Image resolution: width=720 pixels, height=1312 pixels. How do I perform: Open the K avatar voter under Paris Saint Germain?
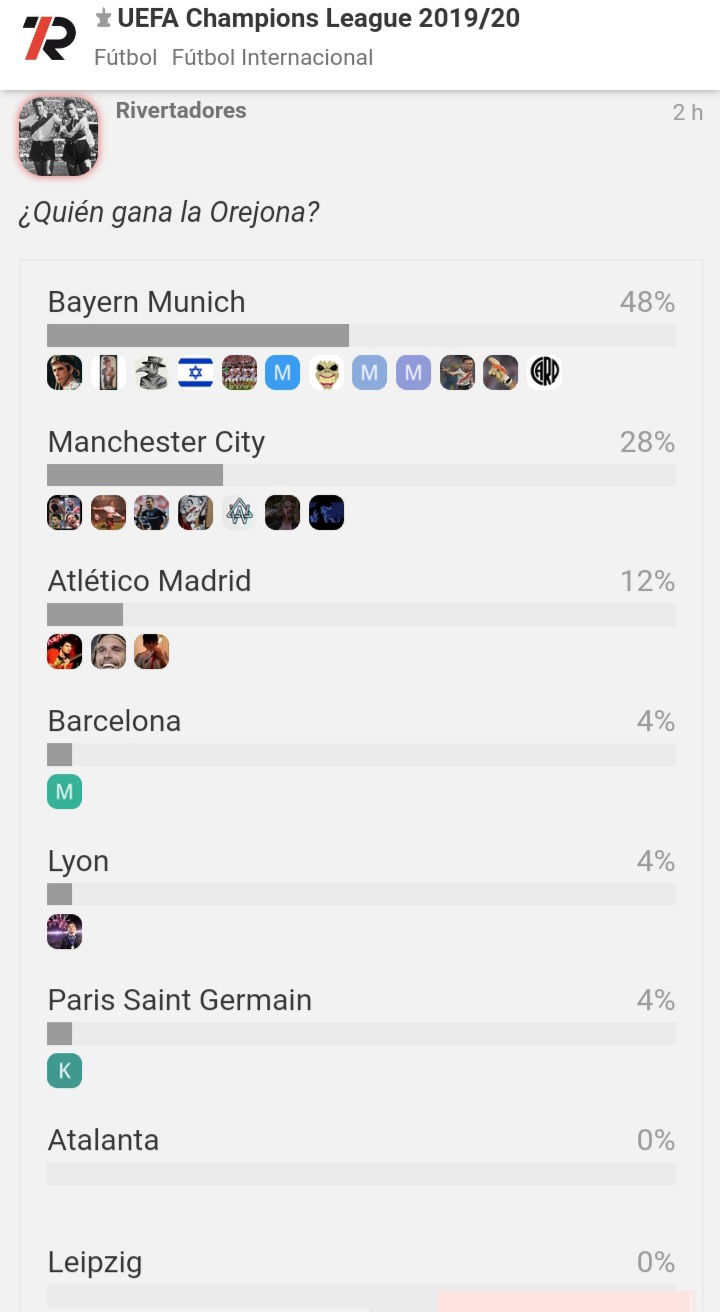pyautogui.click(x=64, y=1071)
